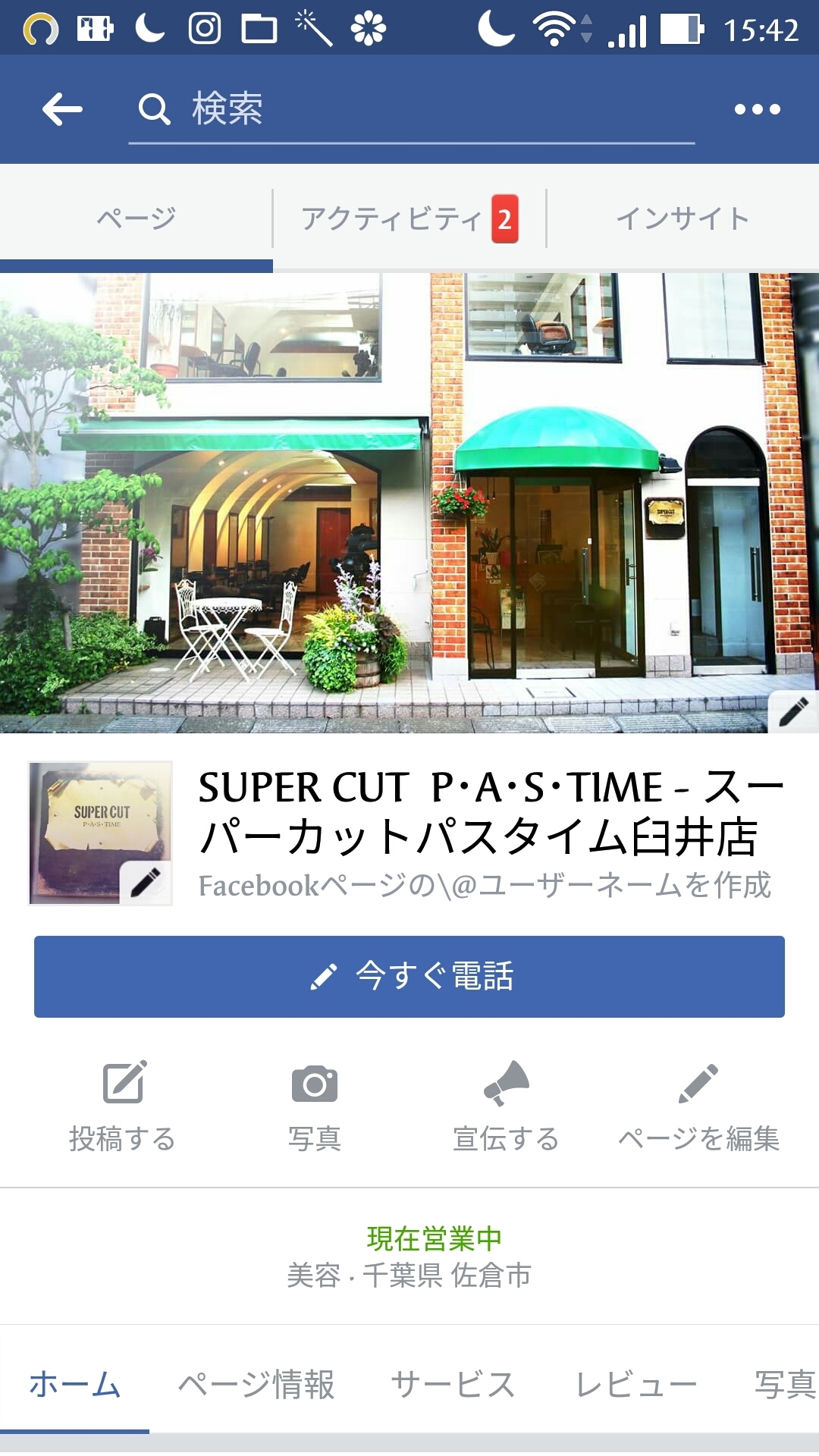Go back using the arrow icon
The image size is (819, 1456).
[x=62, y=109]
